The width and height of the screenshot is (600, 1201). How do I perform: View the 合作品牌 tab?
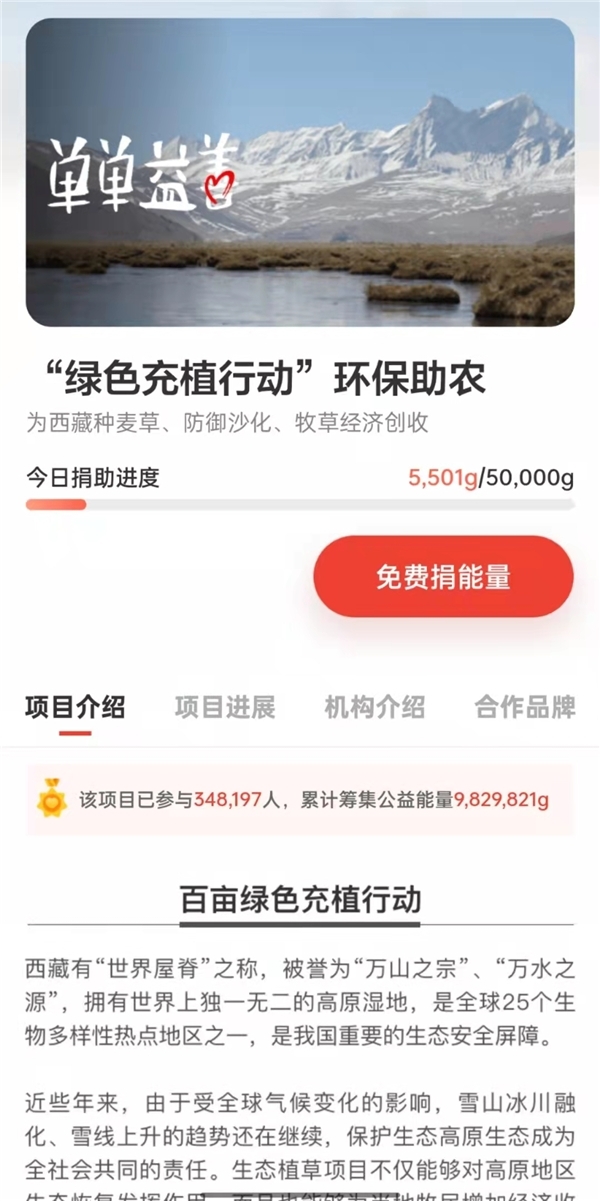coord(525,708)
